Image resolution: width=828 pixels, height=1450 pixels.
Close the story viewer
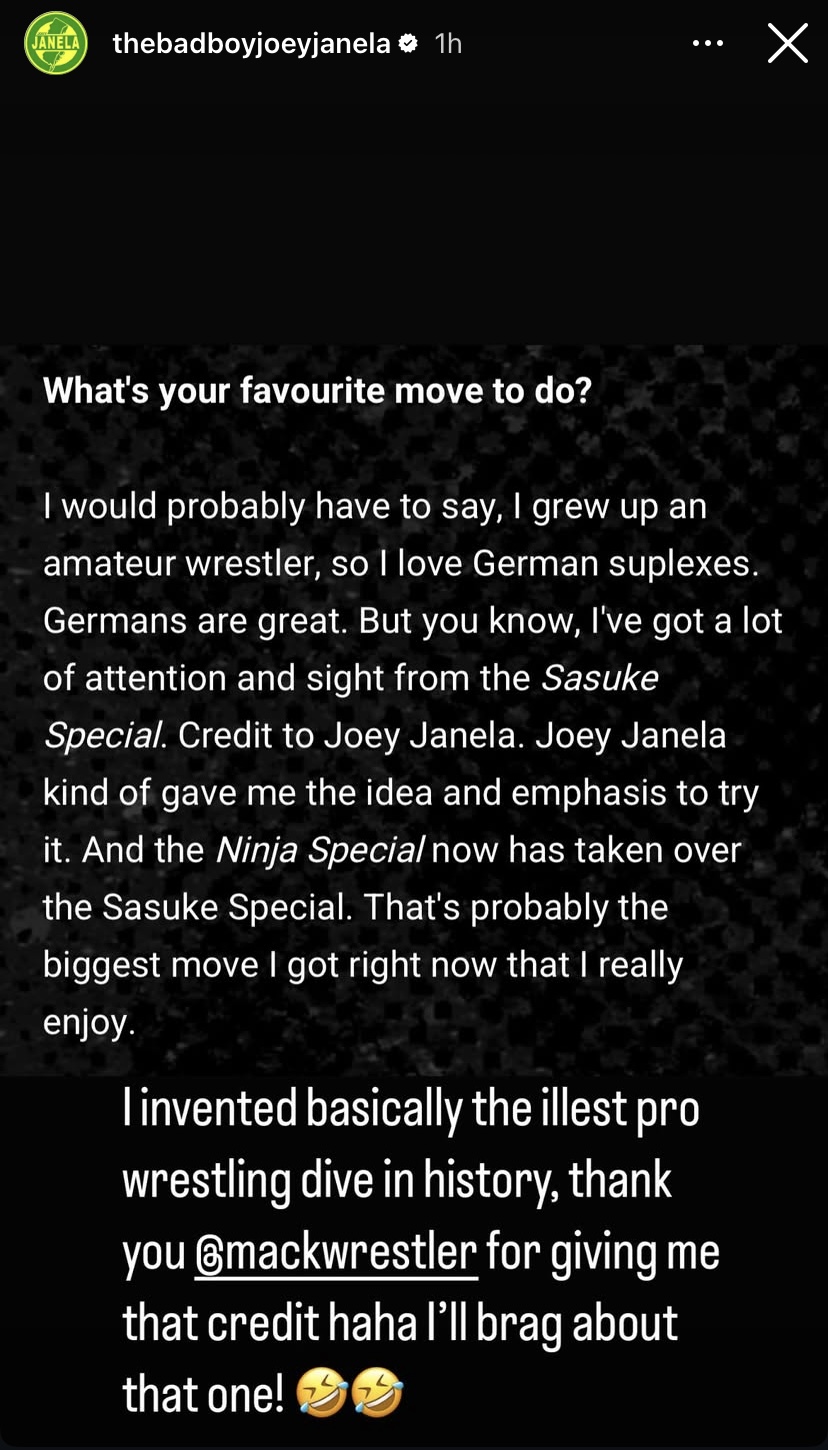[x=788, y=43]
